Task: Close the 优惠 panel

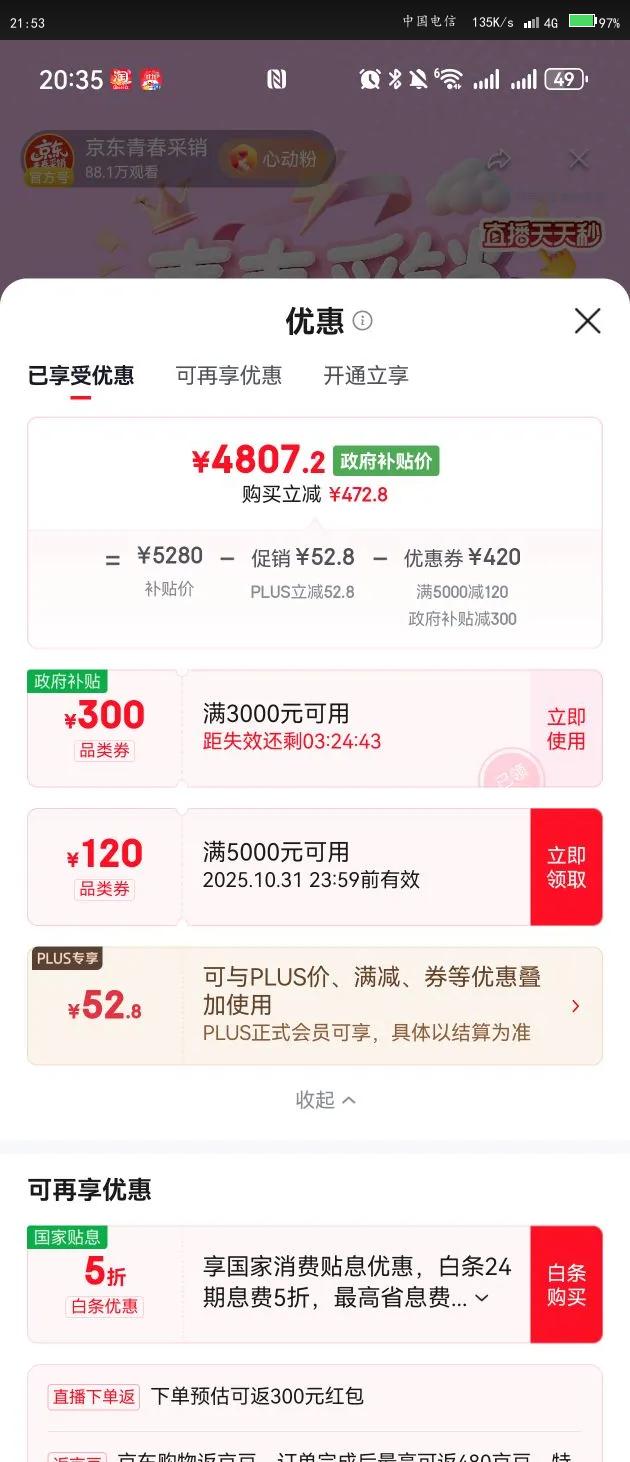Action: click(x=587, y=321)
